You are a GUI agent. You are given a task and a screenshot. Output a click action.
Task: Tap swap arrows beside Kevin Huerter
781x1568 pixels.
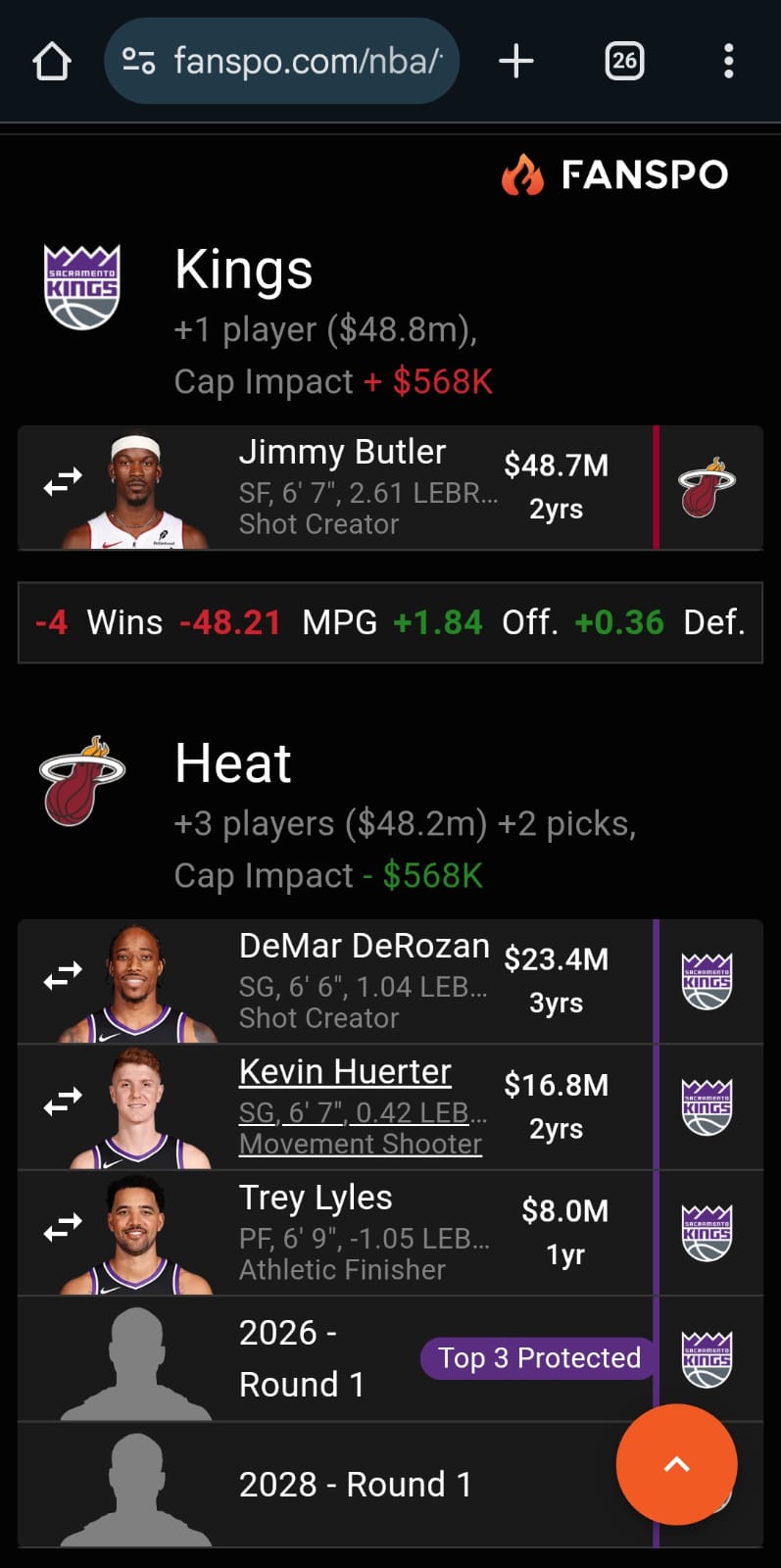click(63, 1102)
